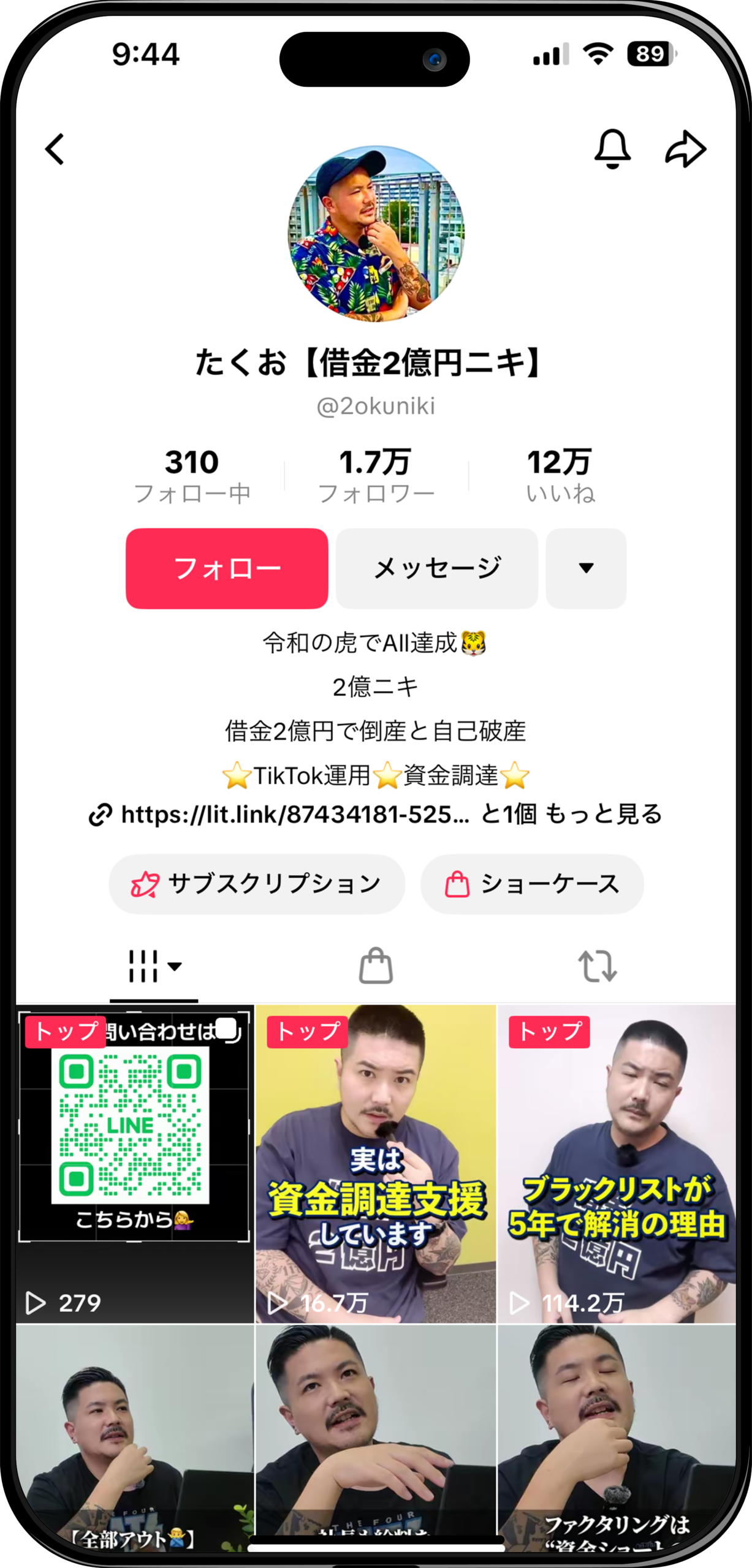
Task: Switch to the reposts tab
Action: pos(597,967)
